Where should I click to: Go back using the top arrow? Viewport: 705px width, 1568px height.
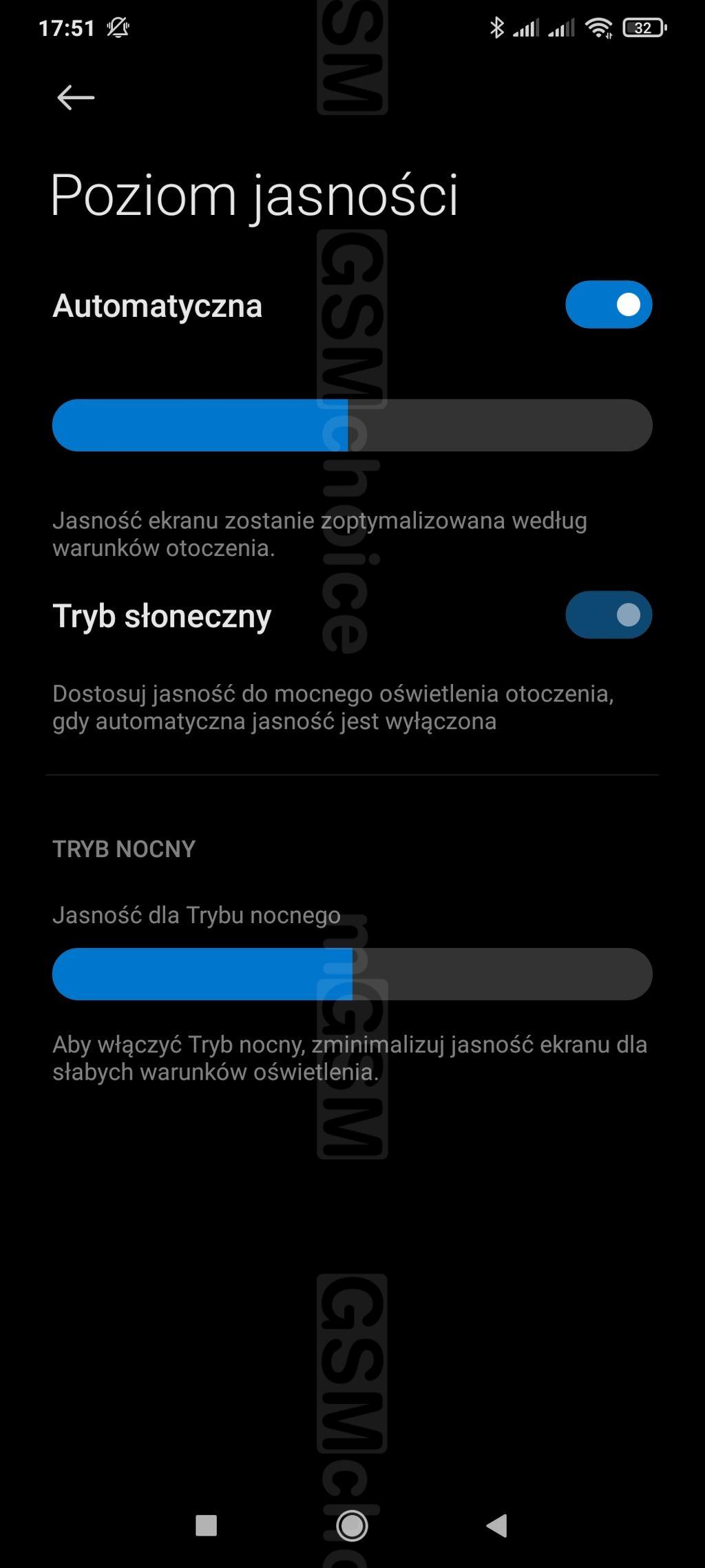click(x=75, y=98)
